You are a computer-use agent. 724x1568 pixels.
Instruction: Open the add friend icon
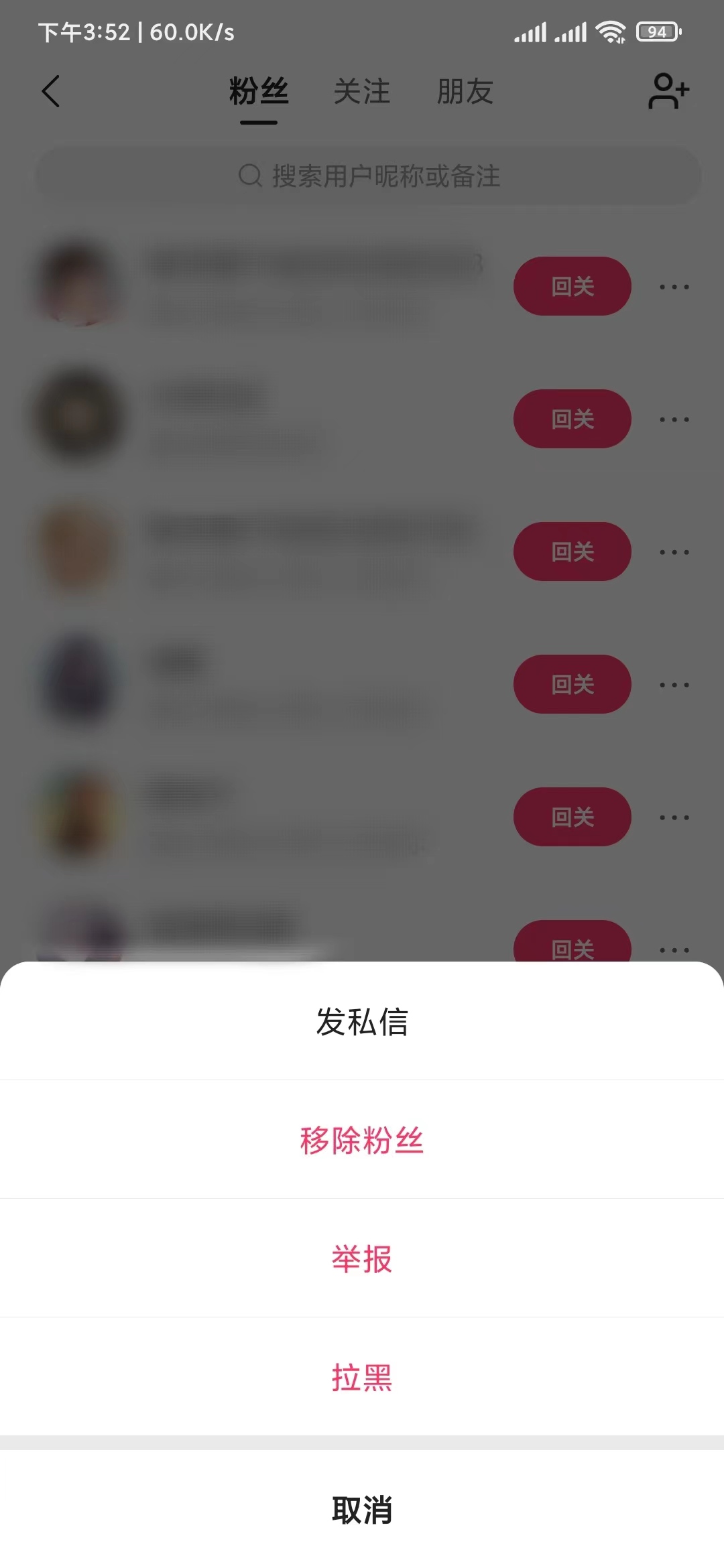tap(668, 92)
